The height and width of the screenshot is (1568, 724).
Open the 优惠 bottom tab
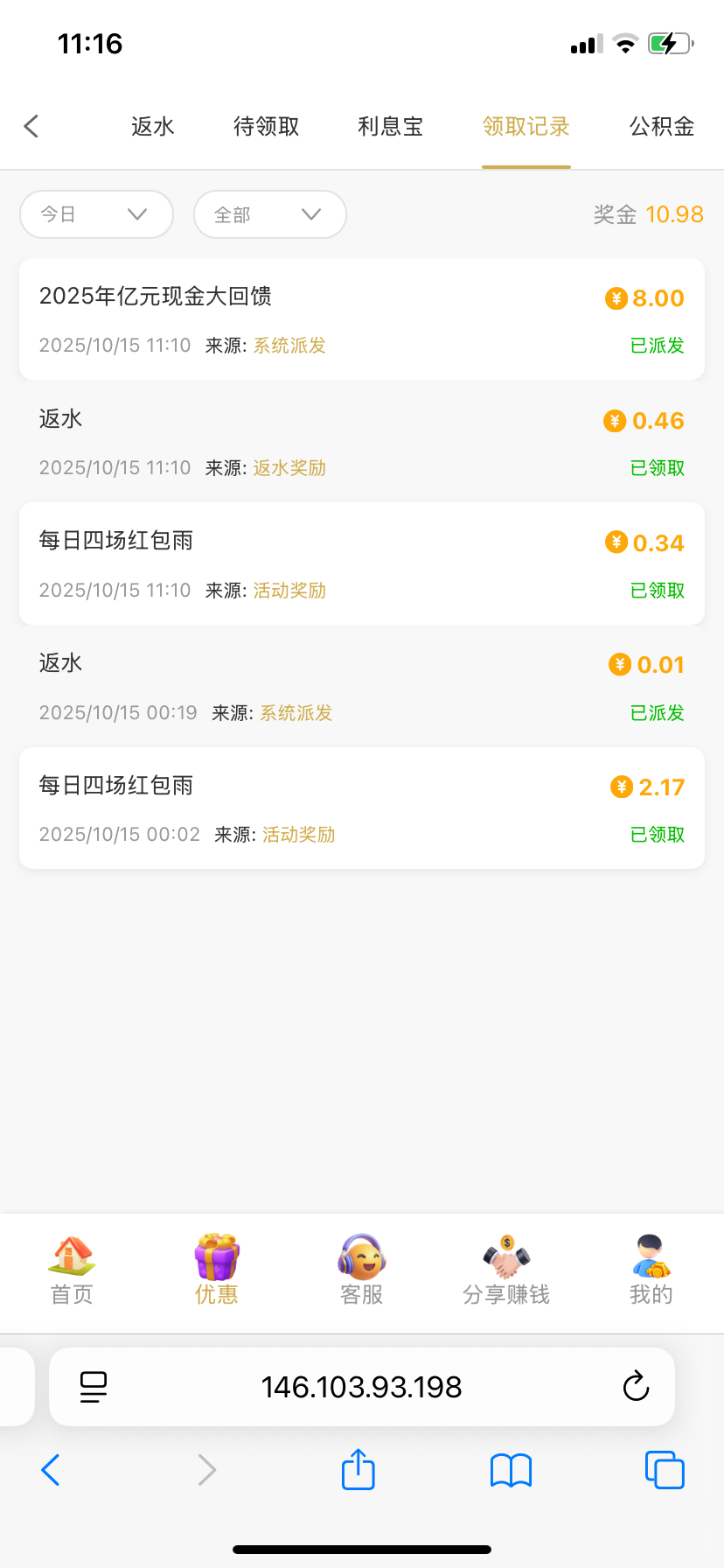coord(217,1270)
